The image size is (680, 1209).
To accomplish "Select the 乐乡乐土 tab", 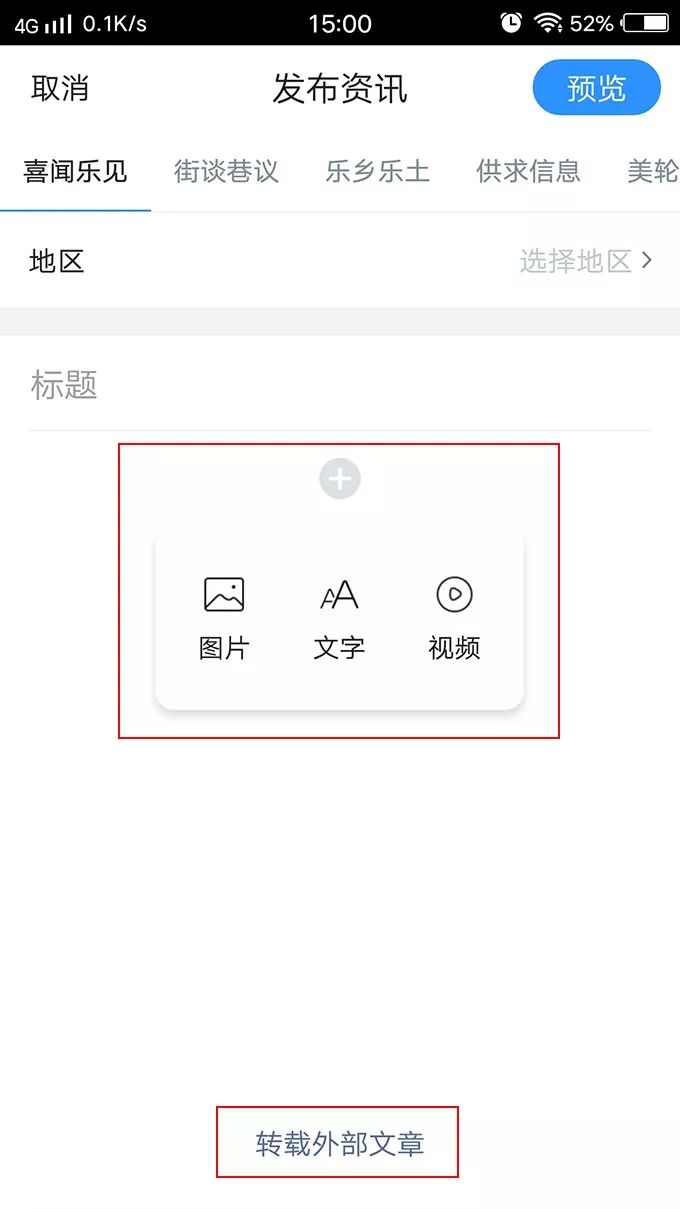I will [x=377, y=171].
